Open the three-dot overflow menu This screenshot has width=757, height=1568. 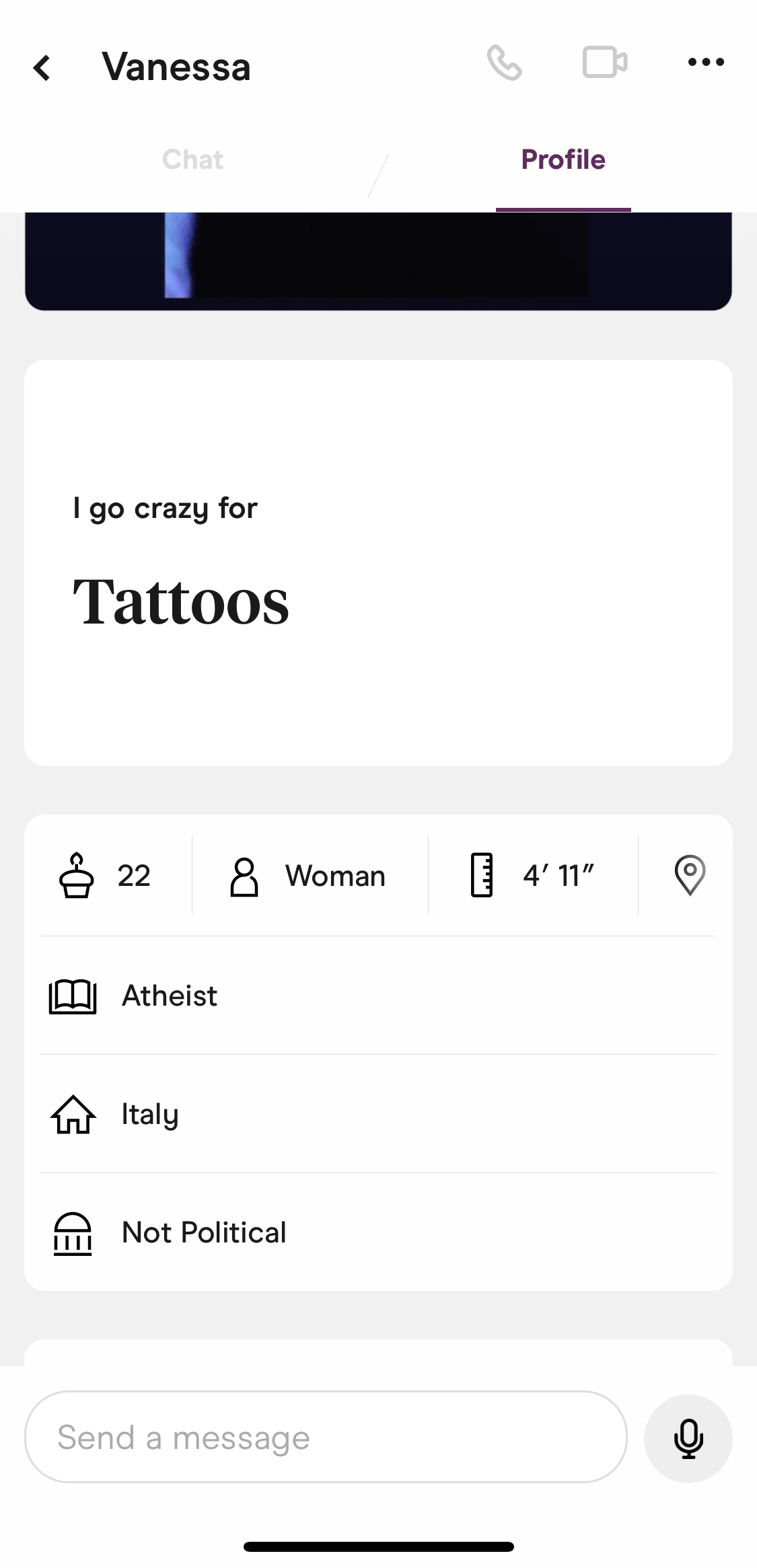706,63
